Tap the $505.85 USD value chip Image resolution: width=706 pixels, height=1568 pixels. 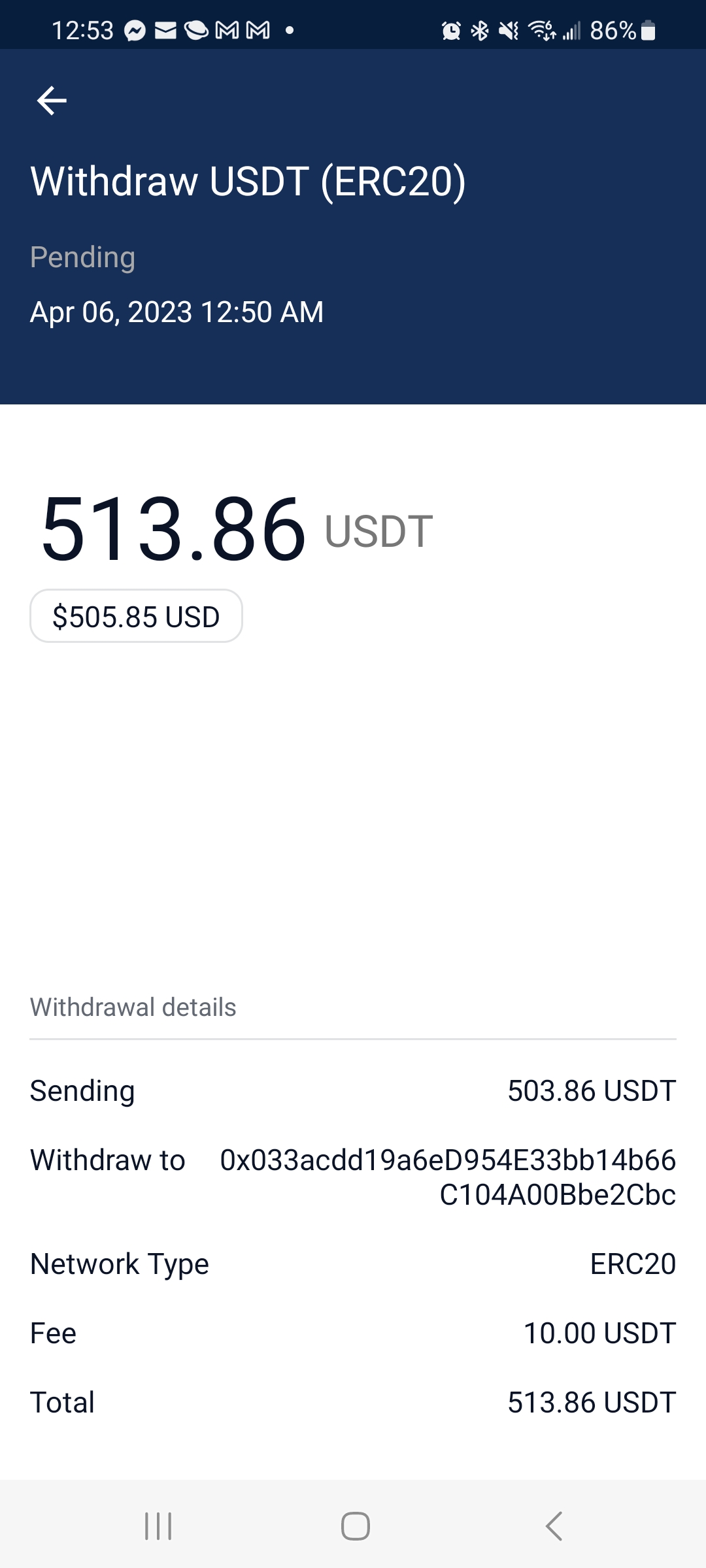coord(136,616)
